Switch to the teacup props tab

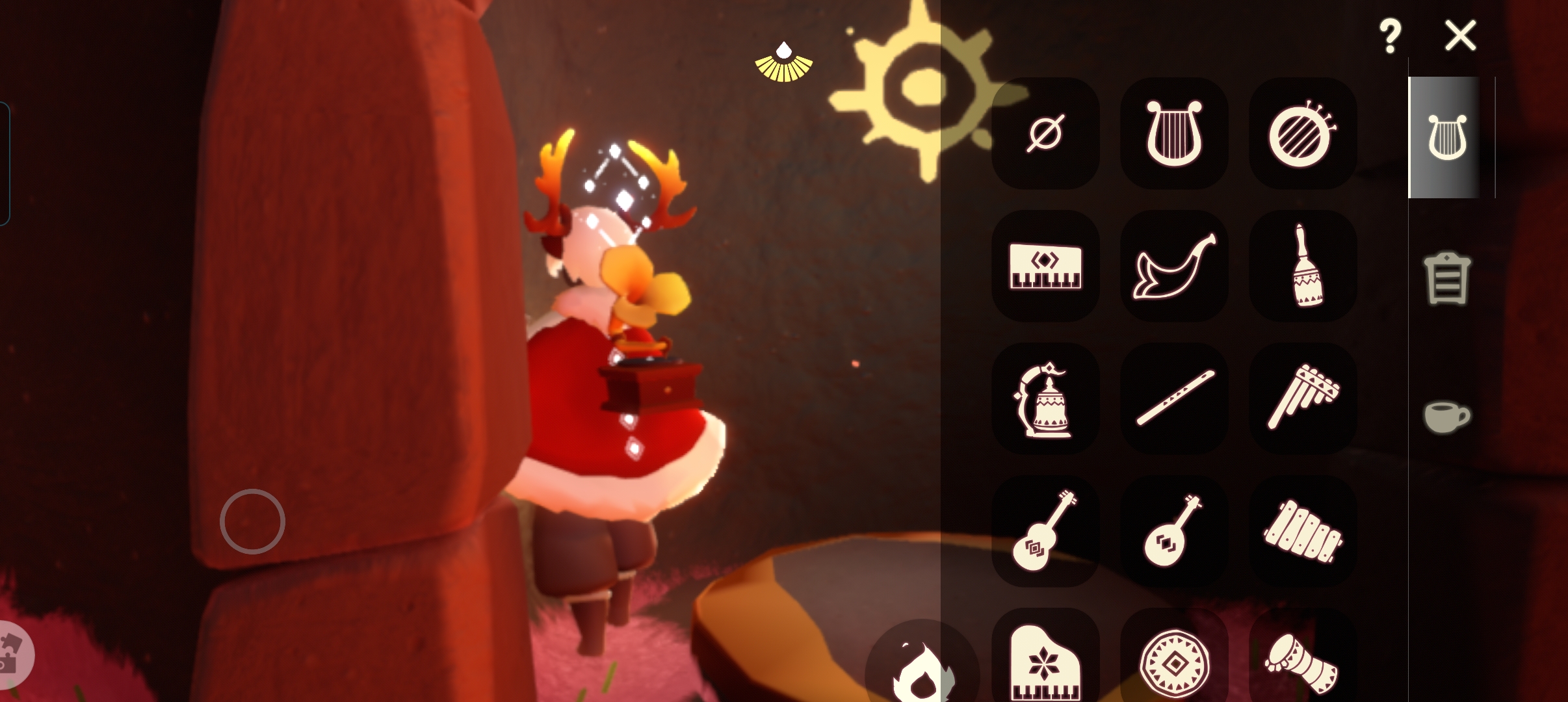1447,416
